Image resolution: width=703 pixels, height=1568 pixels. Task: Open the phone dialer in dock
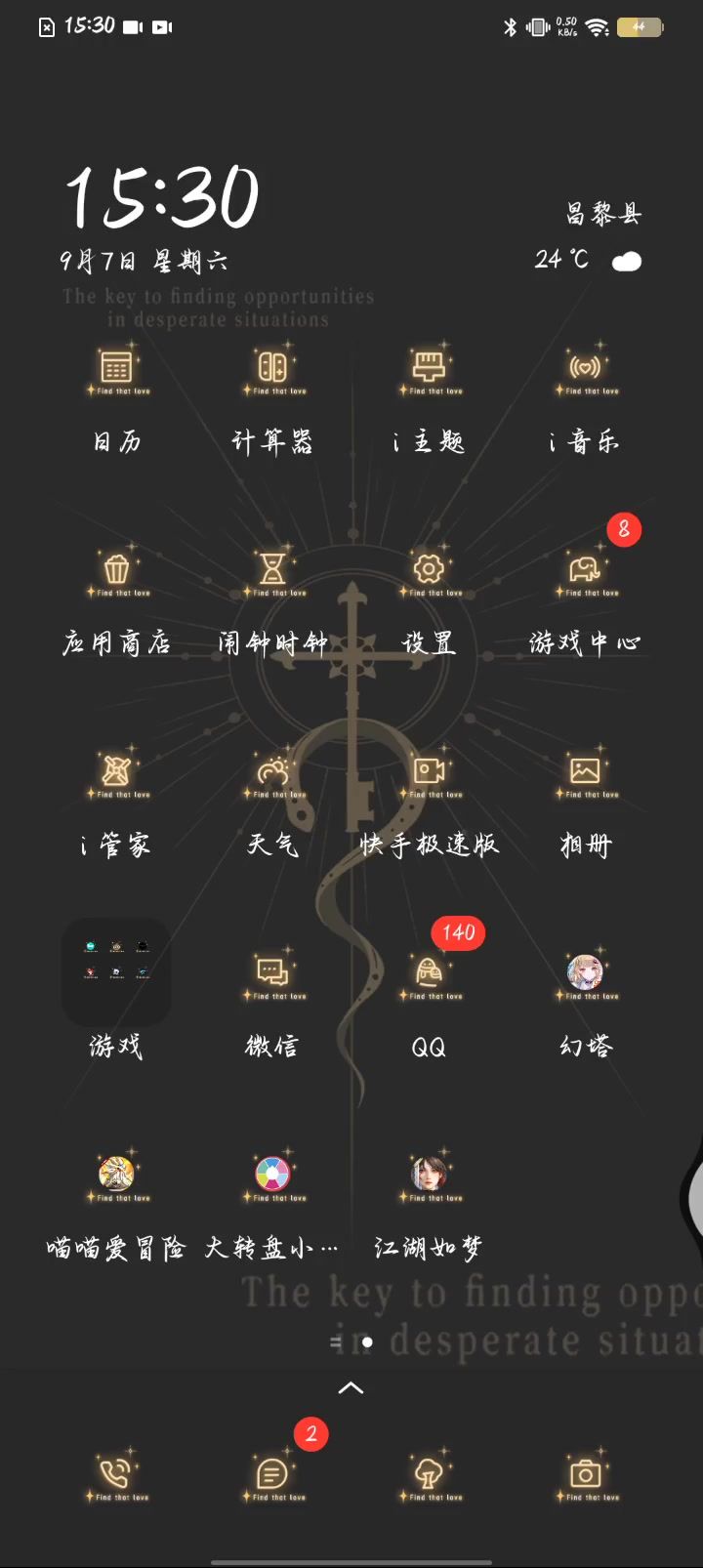(116, 1474)
